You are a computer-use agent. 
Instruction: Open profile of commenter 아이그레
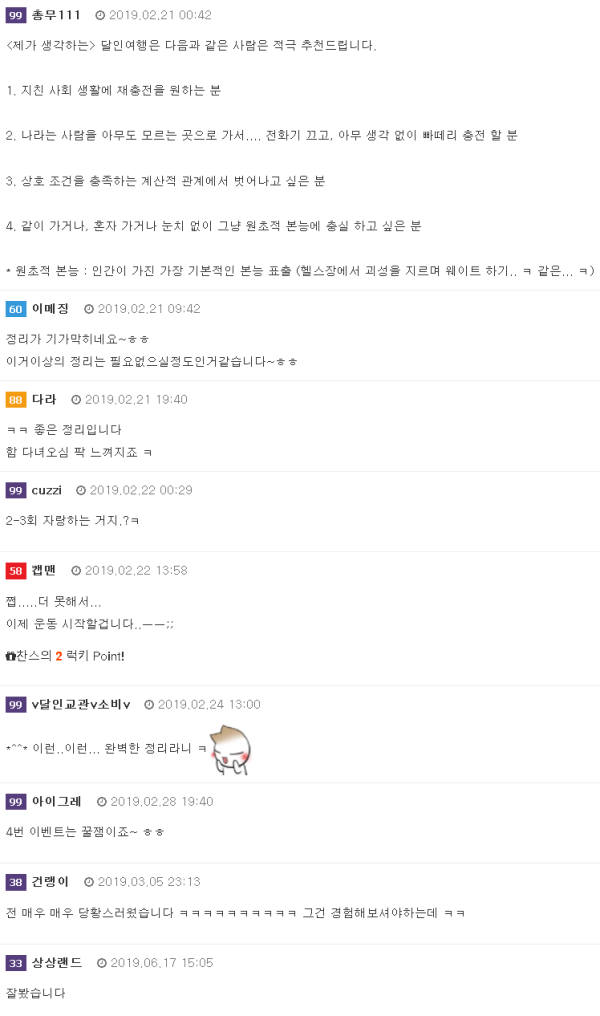point(56,802)
